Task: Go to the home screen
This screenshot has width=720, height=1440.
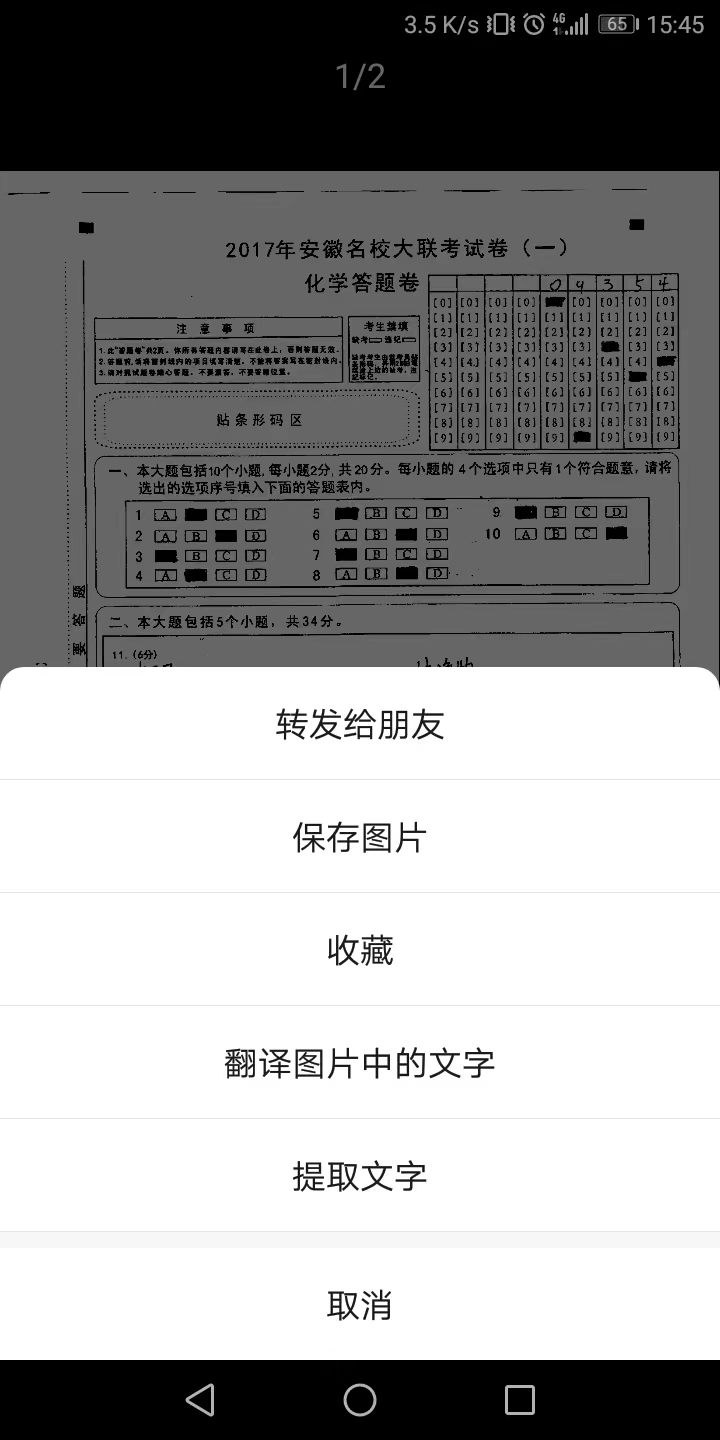Action: click(x=360, y=1400)
